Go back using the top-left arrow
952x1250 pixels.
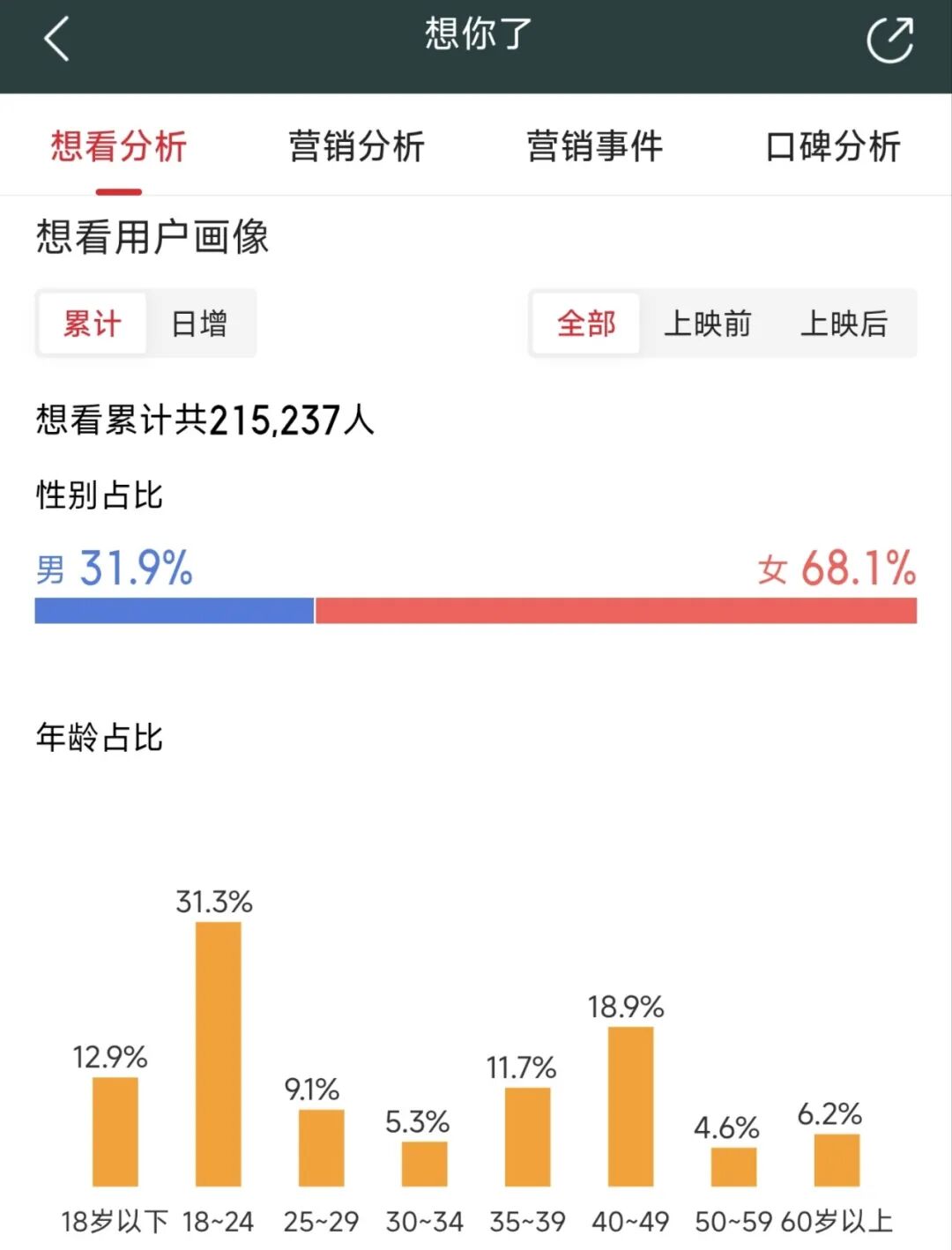click(56, 40)
